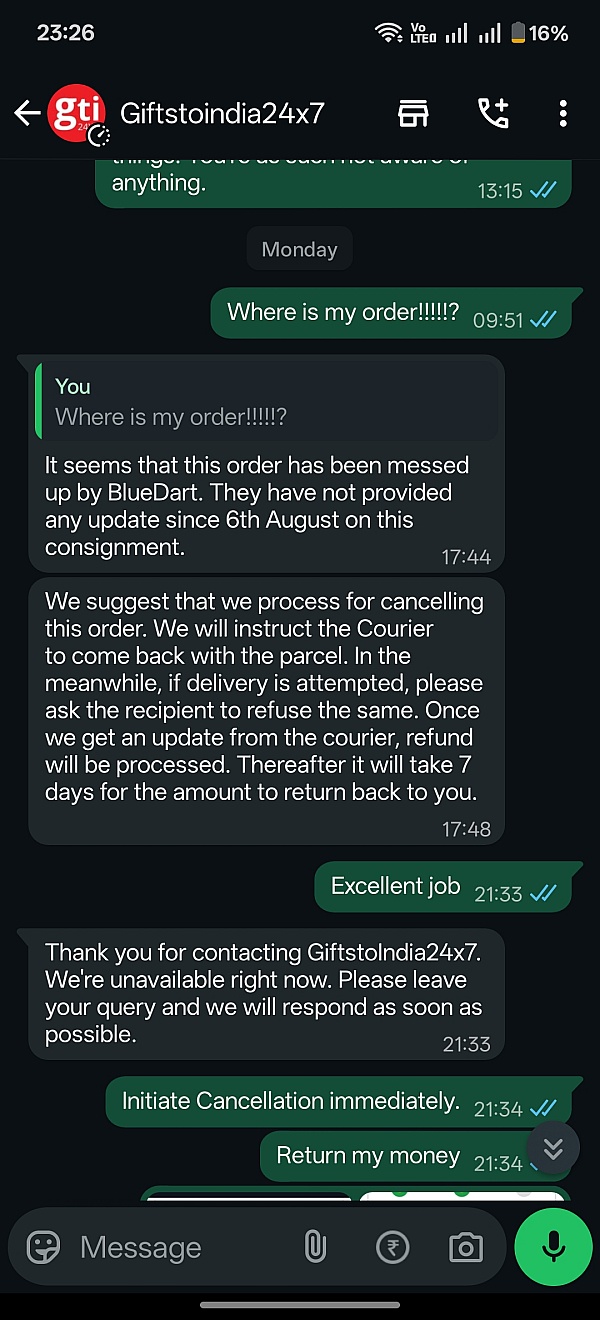Image resolution: width=600 pixels, height=1320 pixels.
Task: Open the business catalog storefront icon
Action: (413, 113)
